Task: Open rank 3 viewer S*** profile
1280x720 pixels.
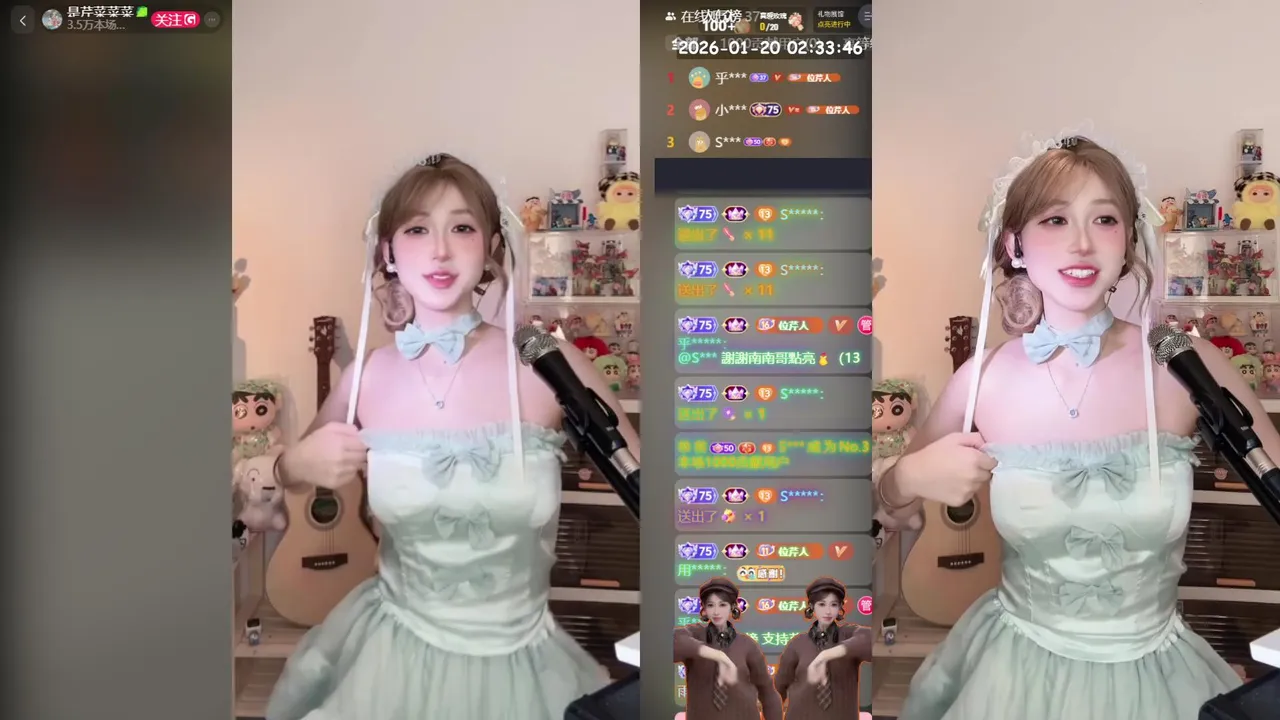Action: click(699, 142)
